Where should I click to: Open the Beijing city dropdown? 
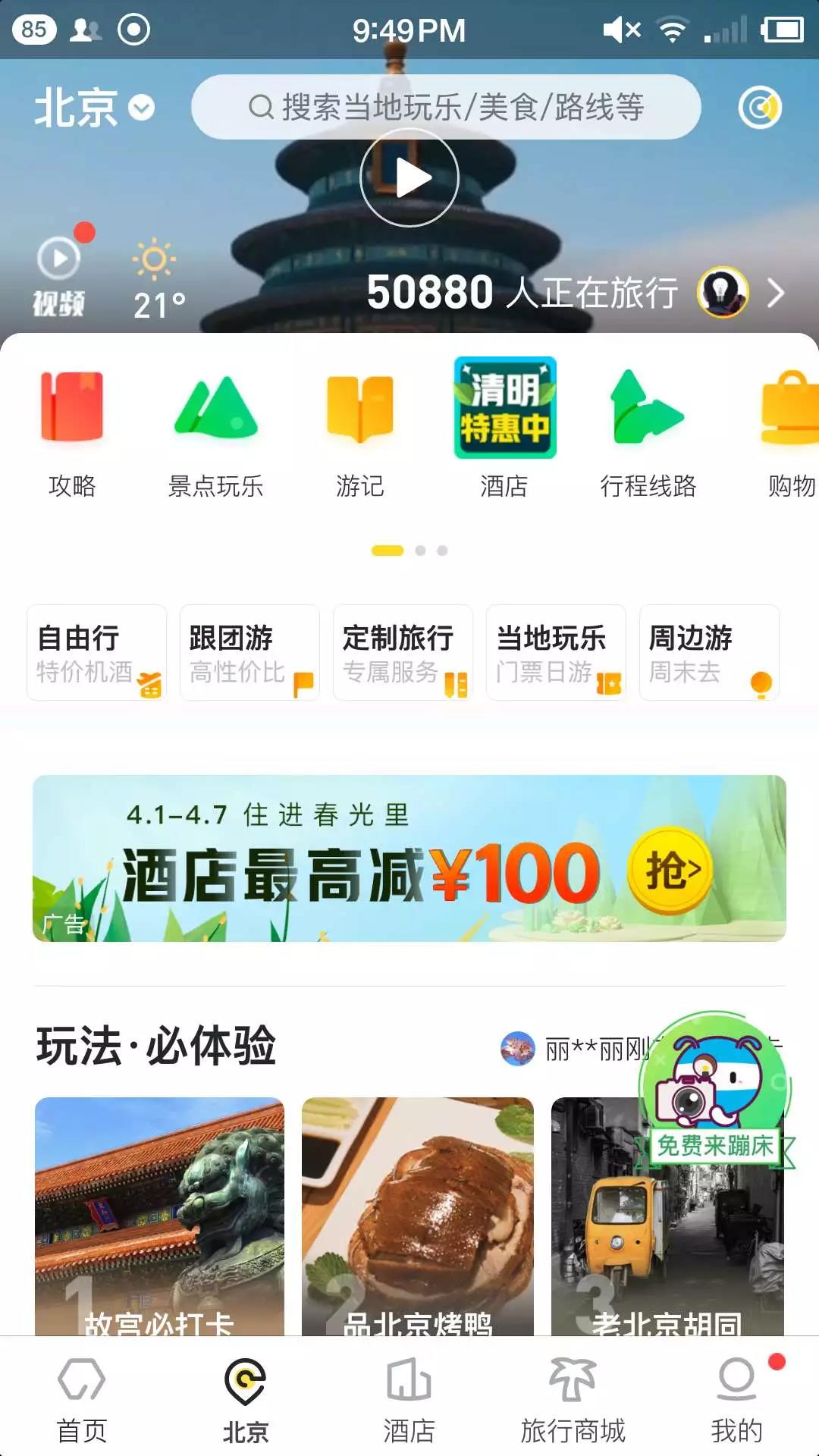pyautogui.click(x=94, y=108)
